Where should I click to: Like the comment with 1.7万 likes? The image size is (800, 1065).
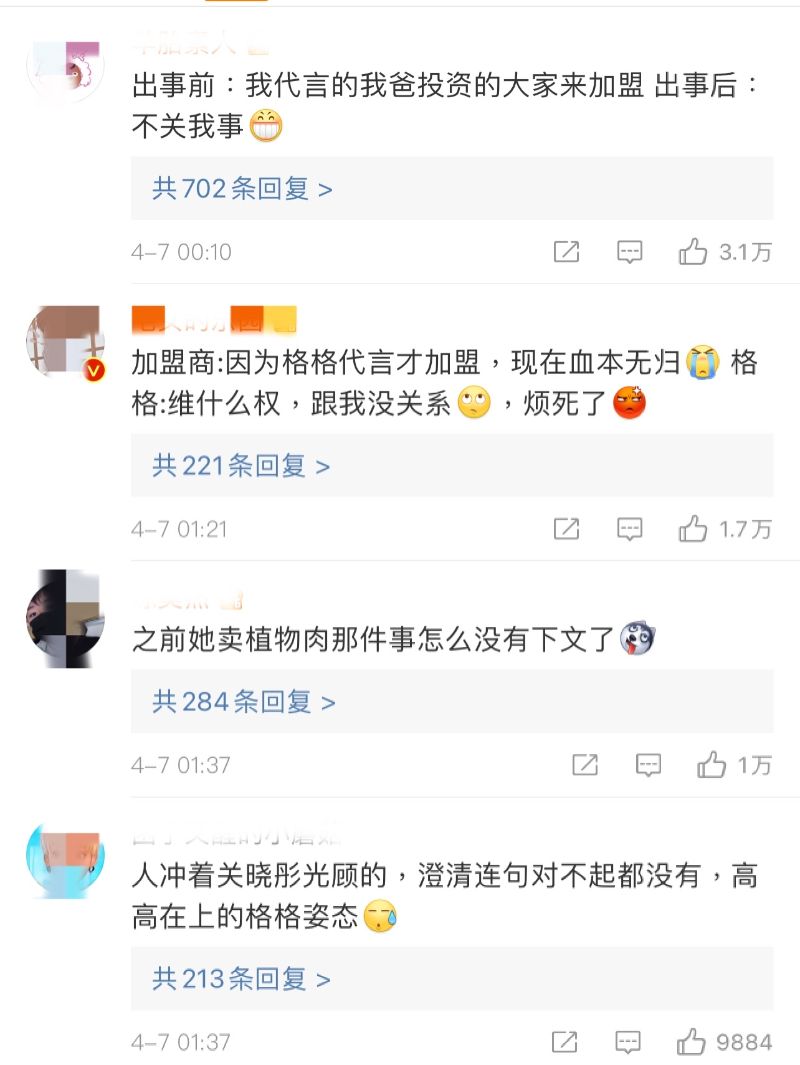pyautogui.click(x=693, y=529)
